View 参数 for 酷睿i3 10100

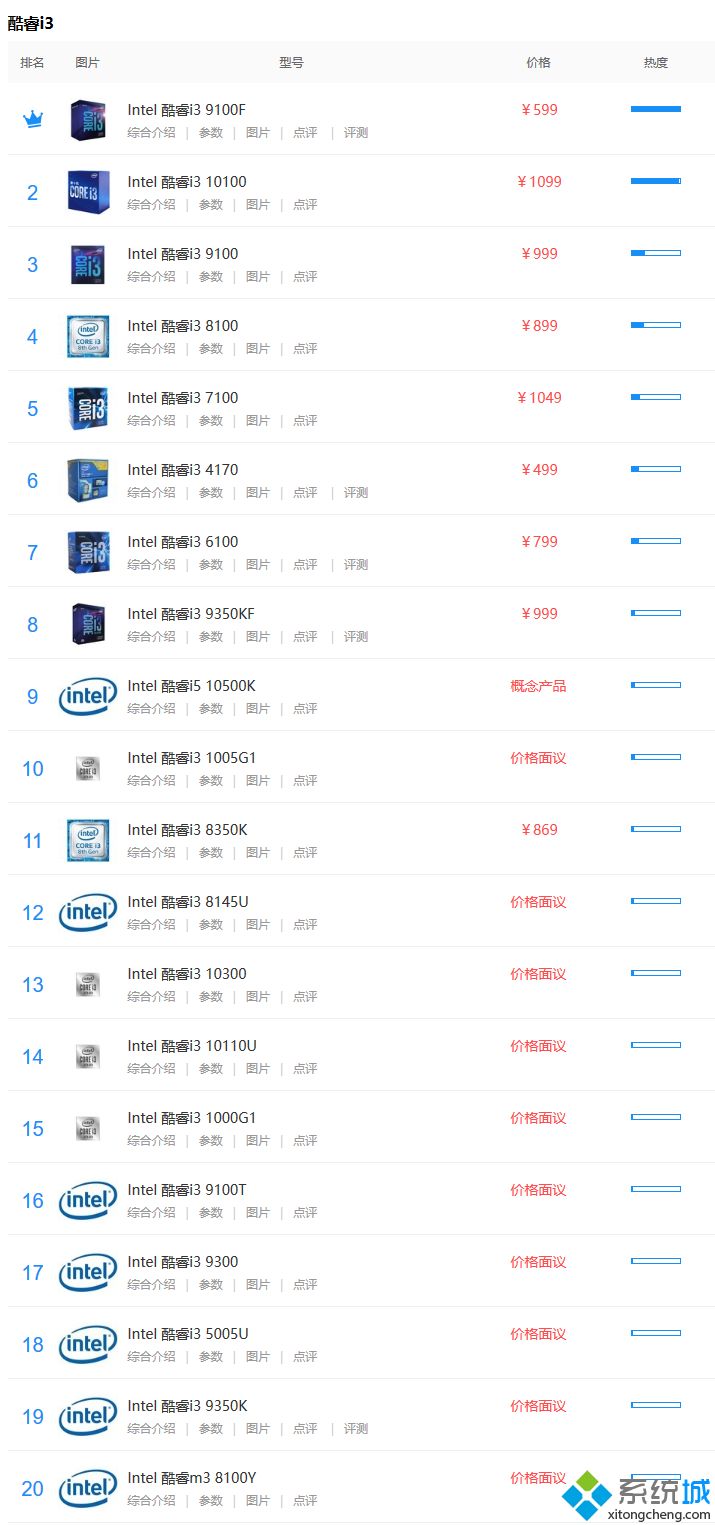[210, 205]
